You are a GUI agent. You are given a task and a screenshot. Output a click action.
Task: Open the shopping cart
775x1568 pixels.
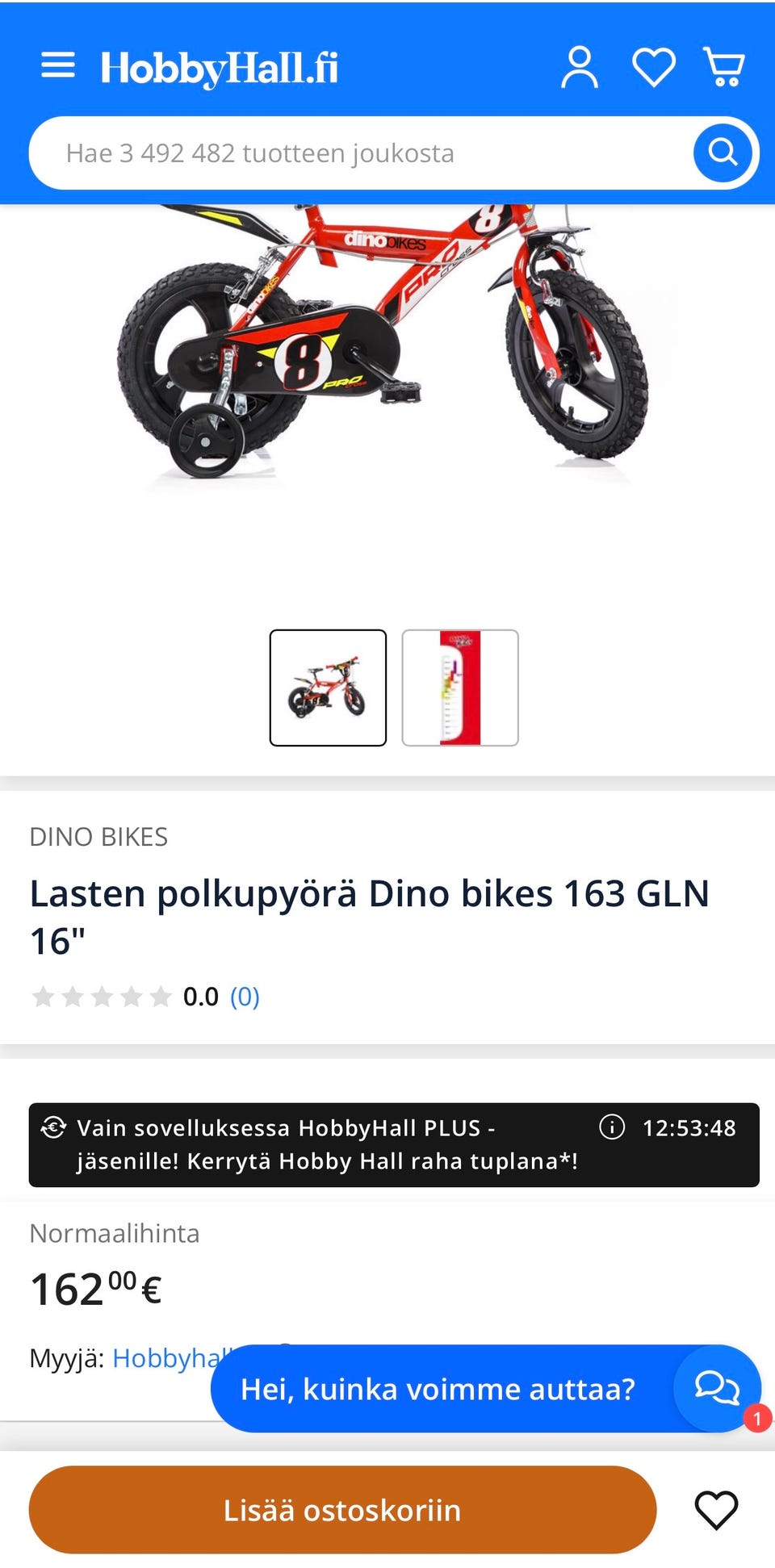(x=724, y=67)
